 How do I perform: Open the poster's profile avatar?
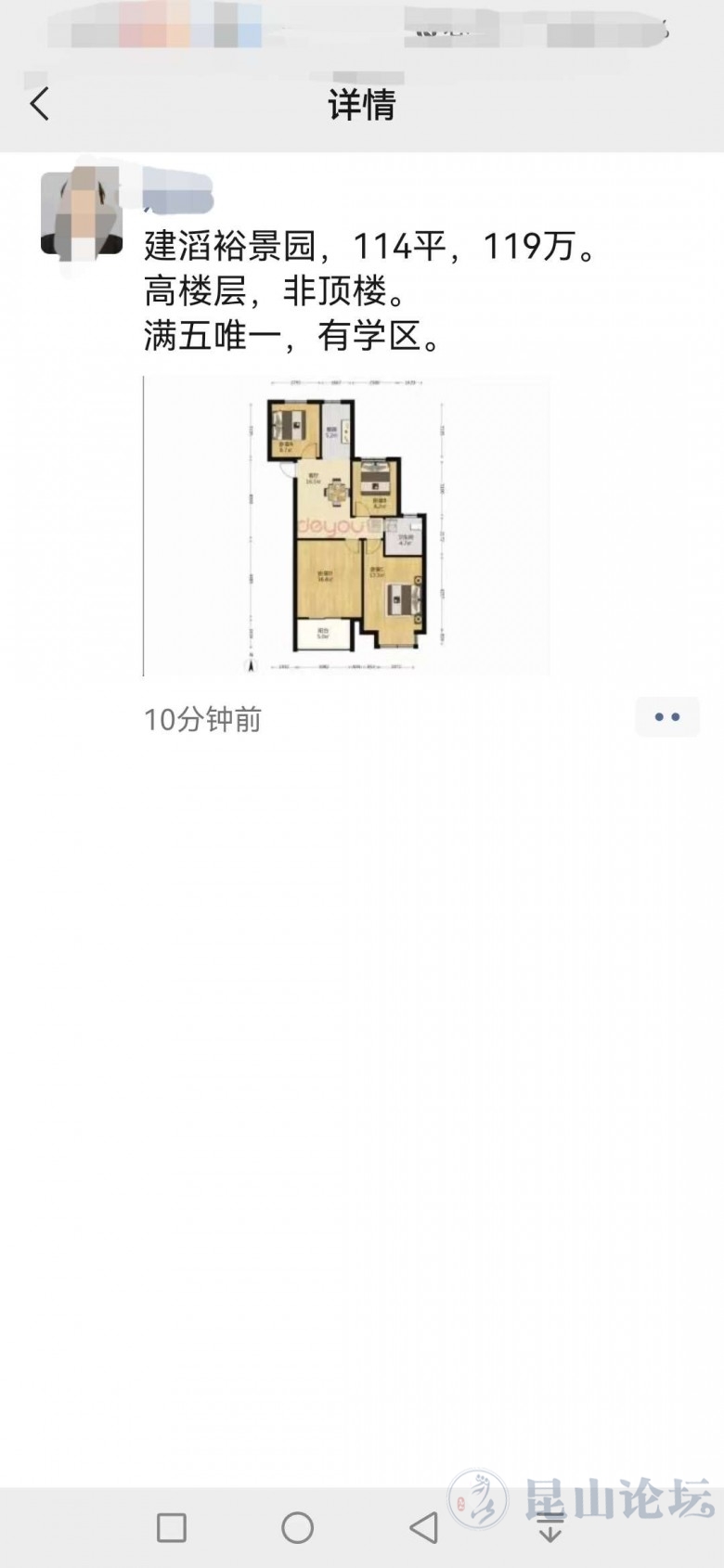pyautogui.click(x=82, y=213)
